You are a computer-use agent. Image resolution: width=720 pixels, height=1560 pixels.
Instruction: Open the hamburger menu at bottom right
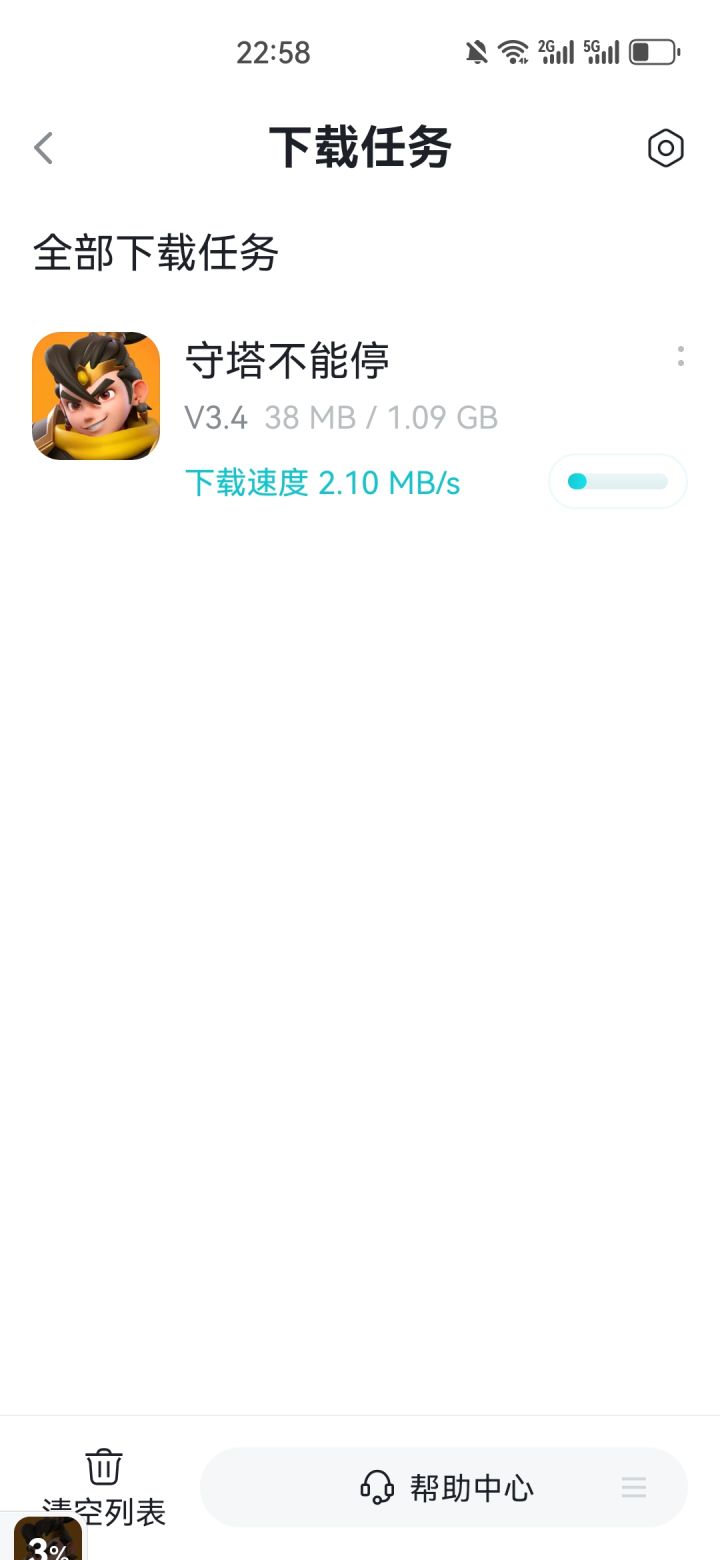pyautogui.click(x=634, y=1488)
